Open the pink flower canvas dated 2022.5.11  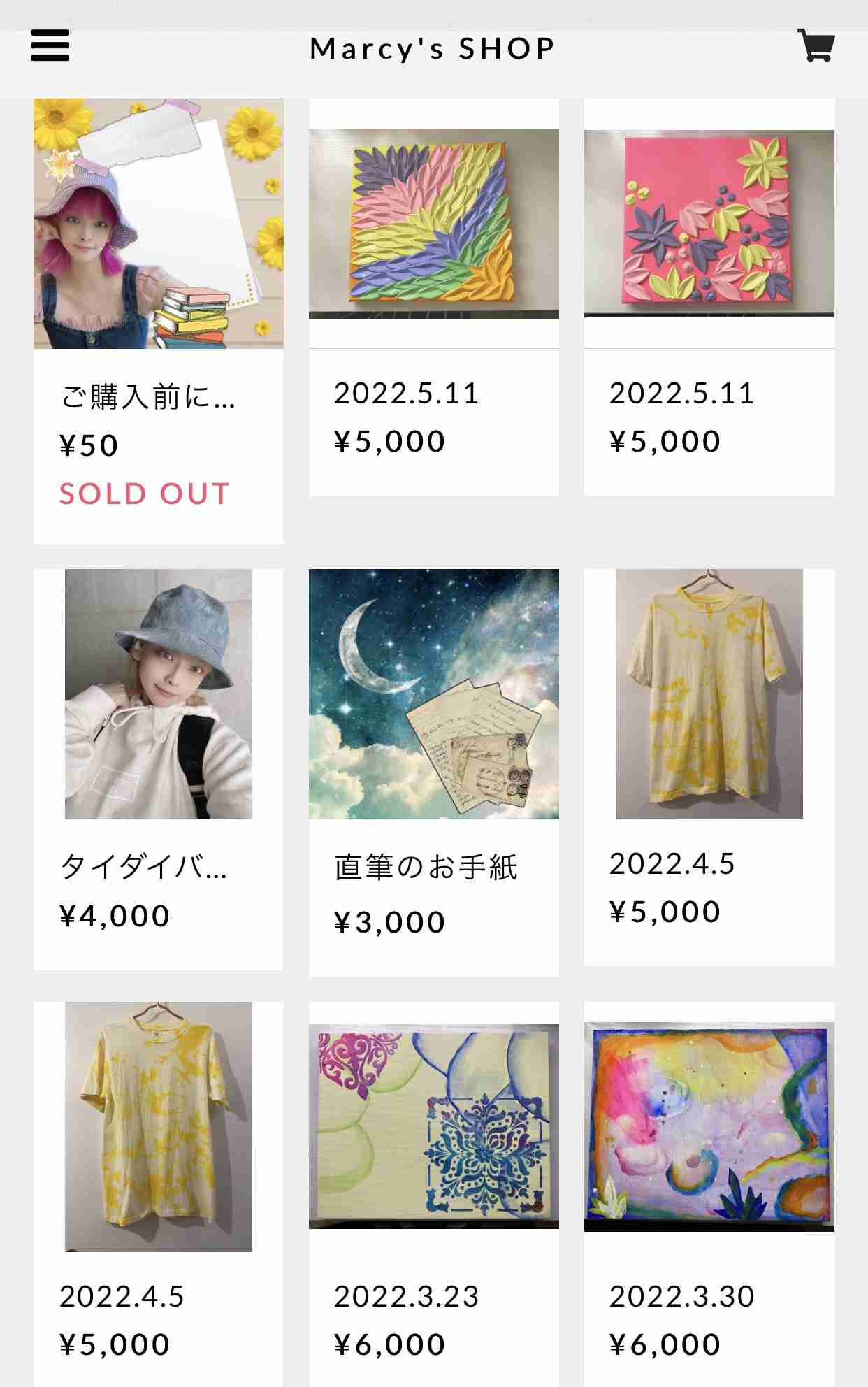click(x=708, y=224)
